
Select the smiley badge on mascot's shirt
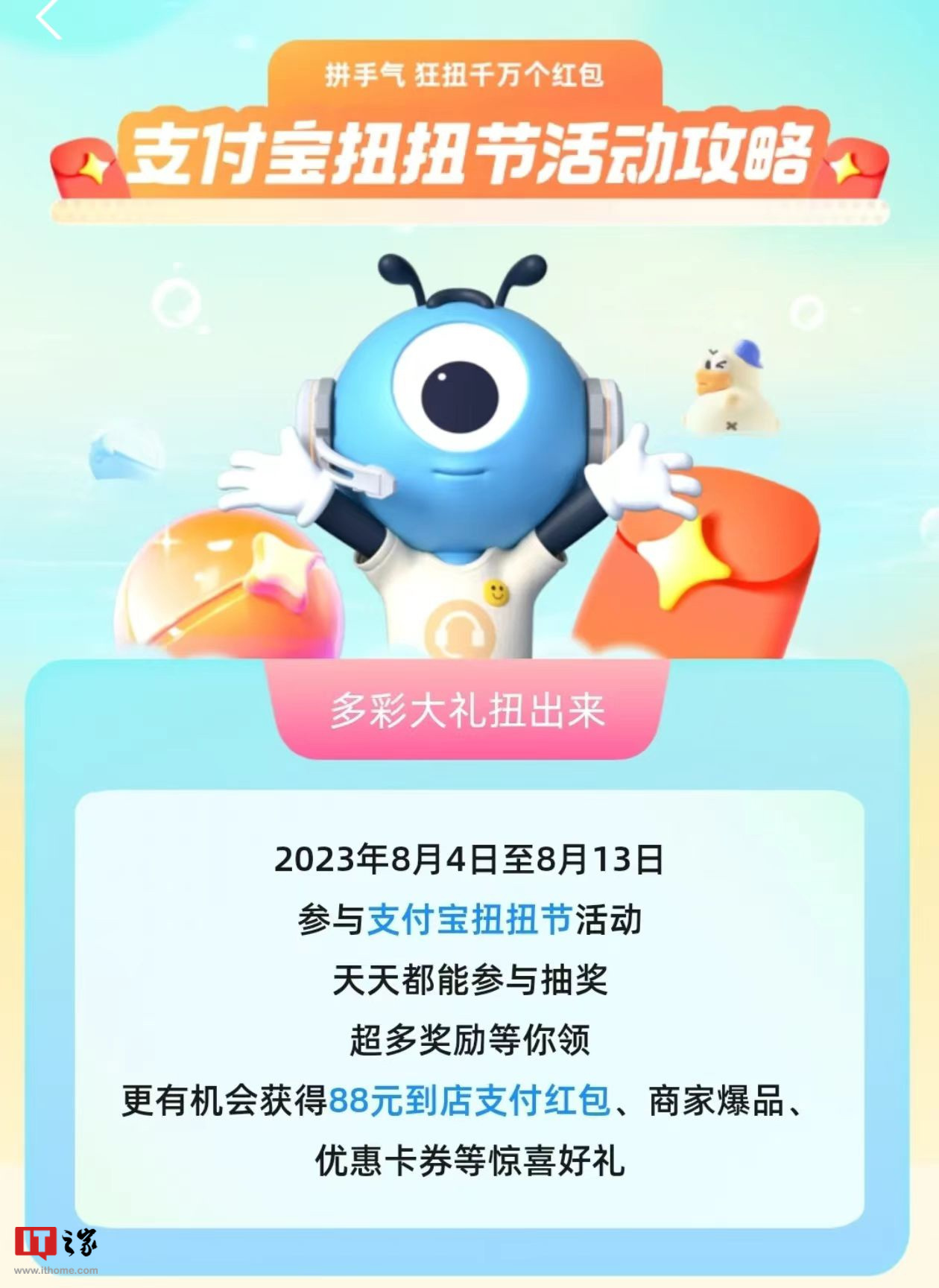point(496,594)
